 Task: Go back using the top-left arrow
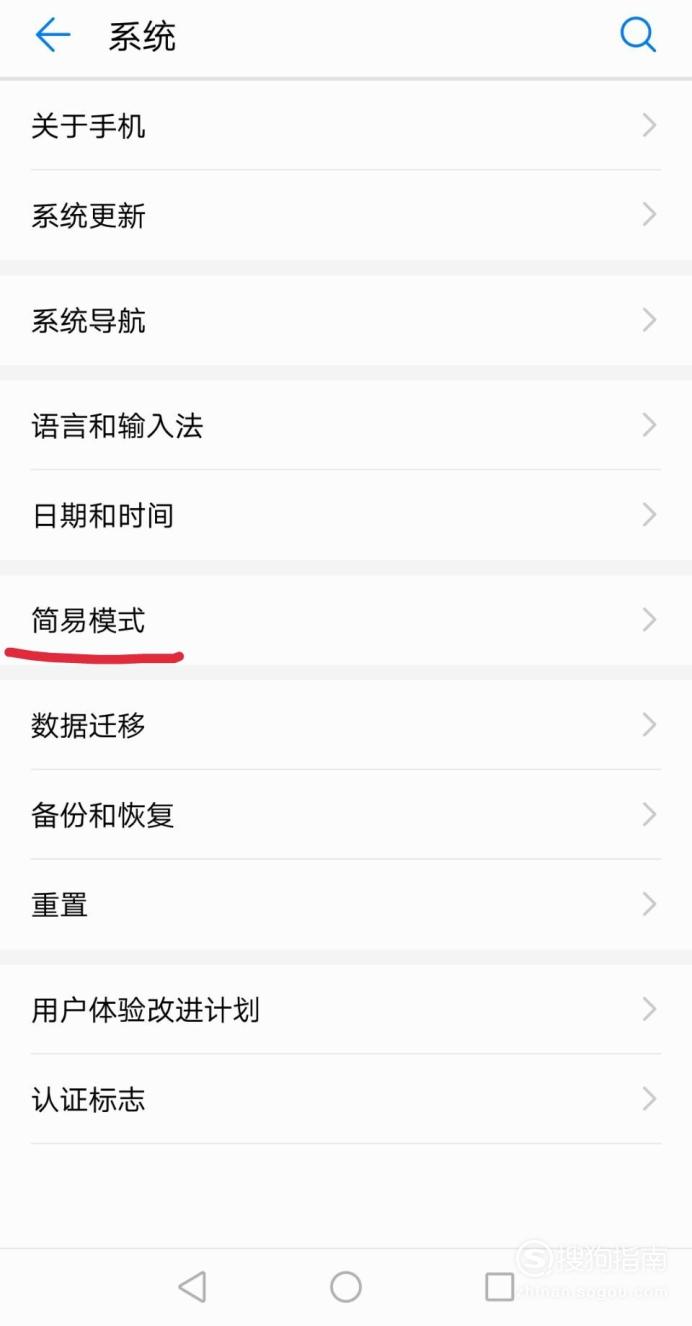click(53, 36)
